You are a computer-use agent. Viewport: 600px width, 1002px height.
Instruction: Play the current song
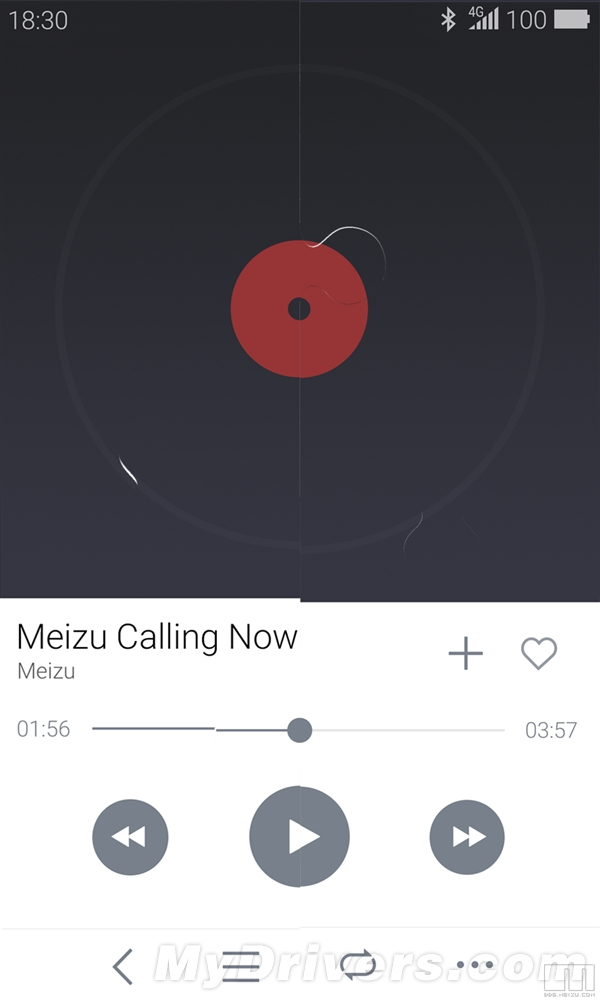(299, 837)
